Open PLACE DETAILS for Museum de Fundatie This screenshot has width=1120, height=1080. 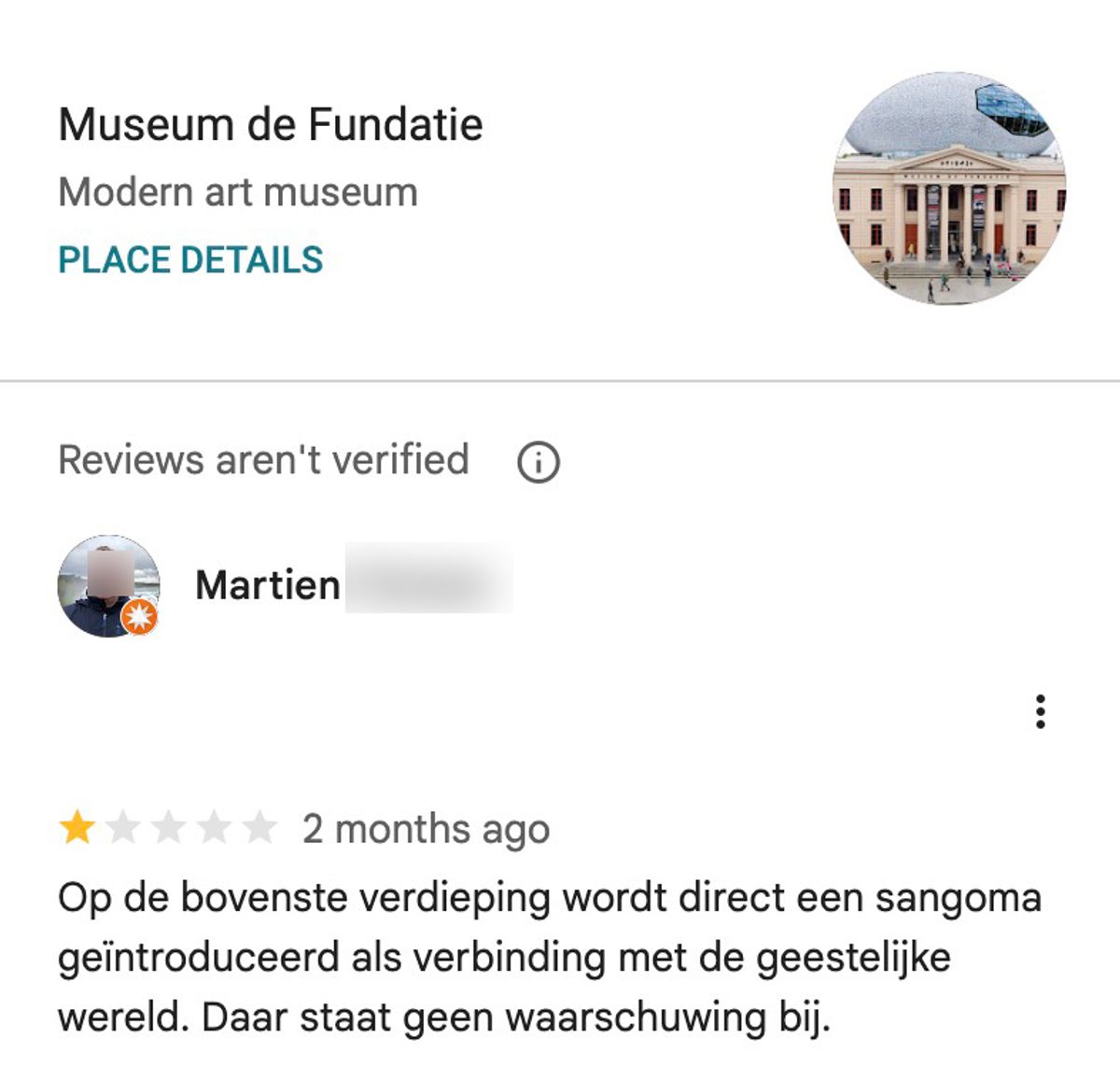(190, 259)
